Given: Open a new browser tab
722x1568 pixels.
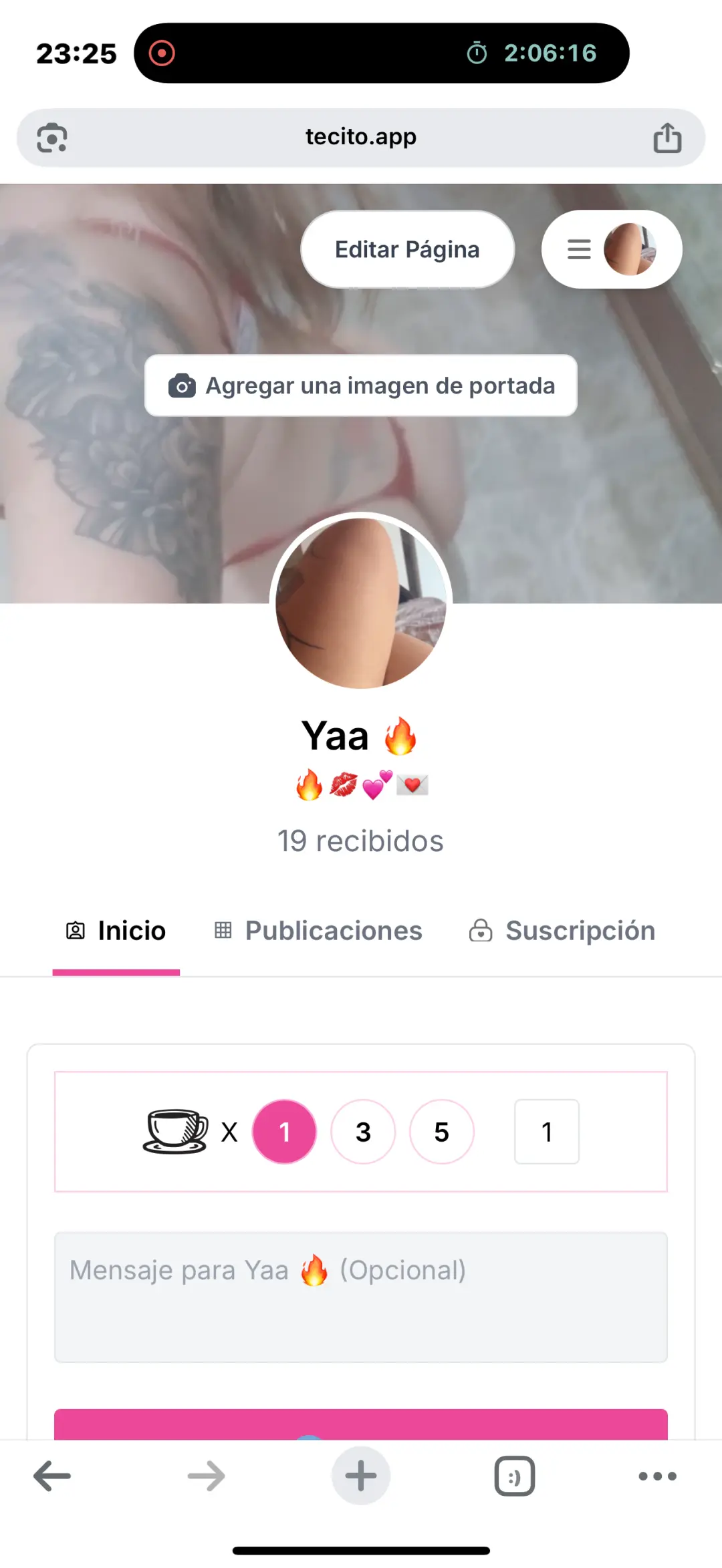Looking at the screenshot, I should coord(361,1476).
